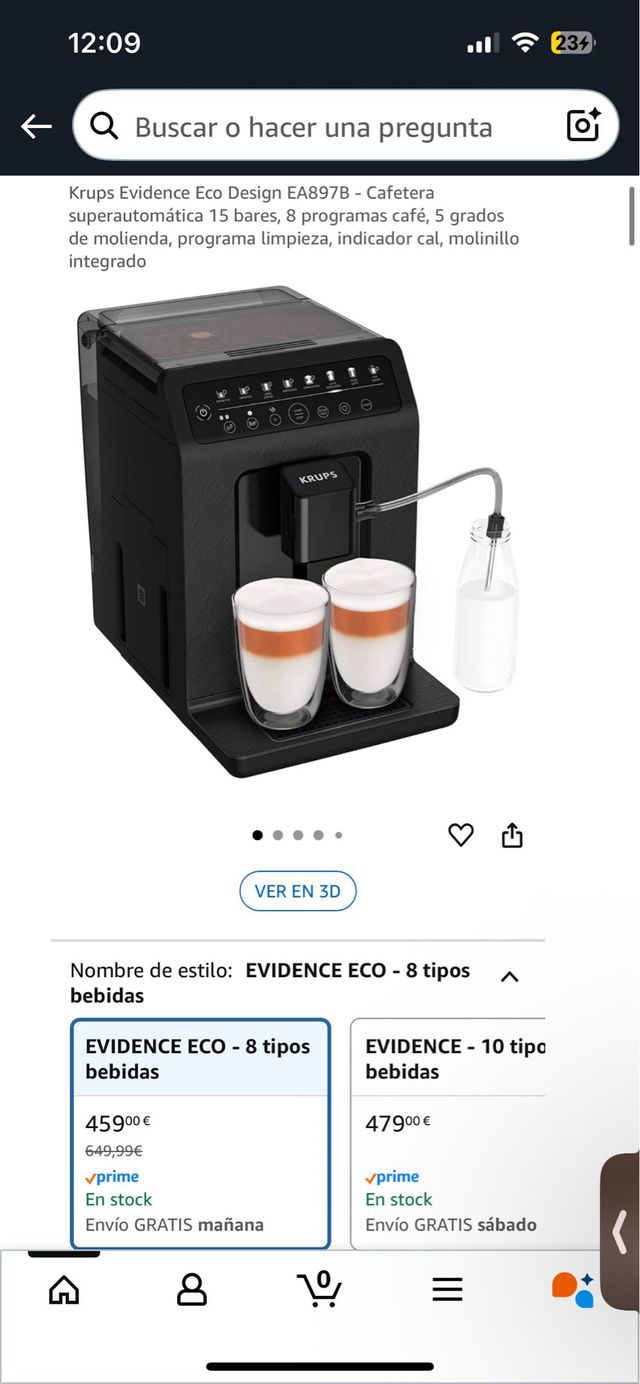Tap the VER EN 3D button
The width and height of the screenshot is (640, 1384).
[298, 891]
